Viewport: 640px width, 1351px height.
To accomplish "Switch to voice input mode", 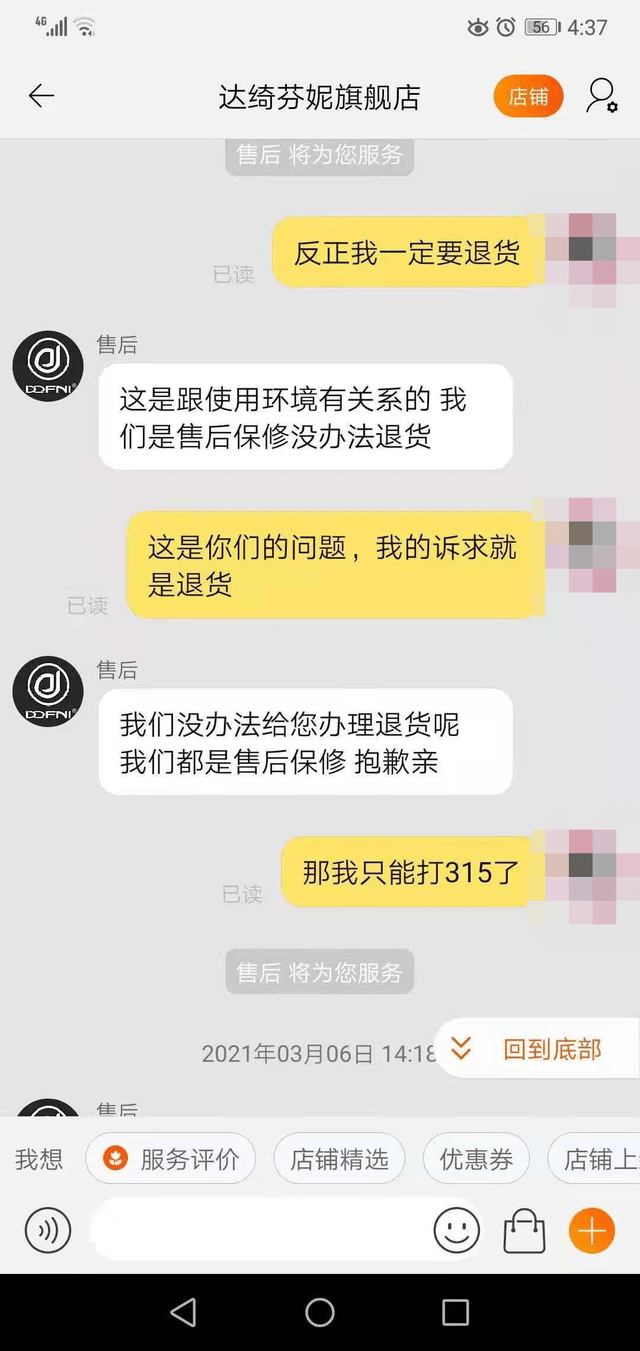I will click(x=47, y=1229).
